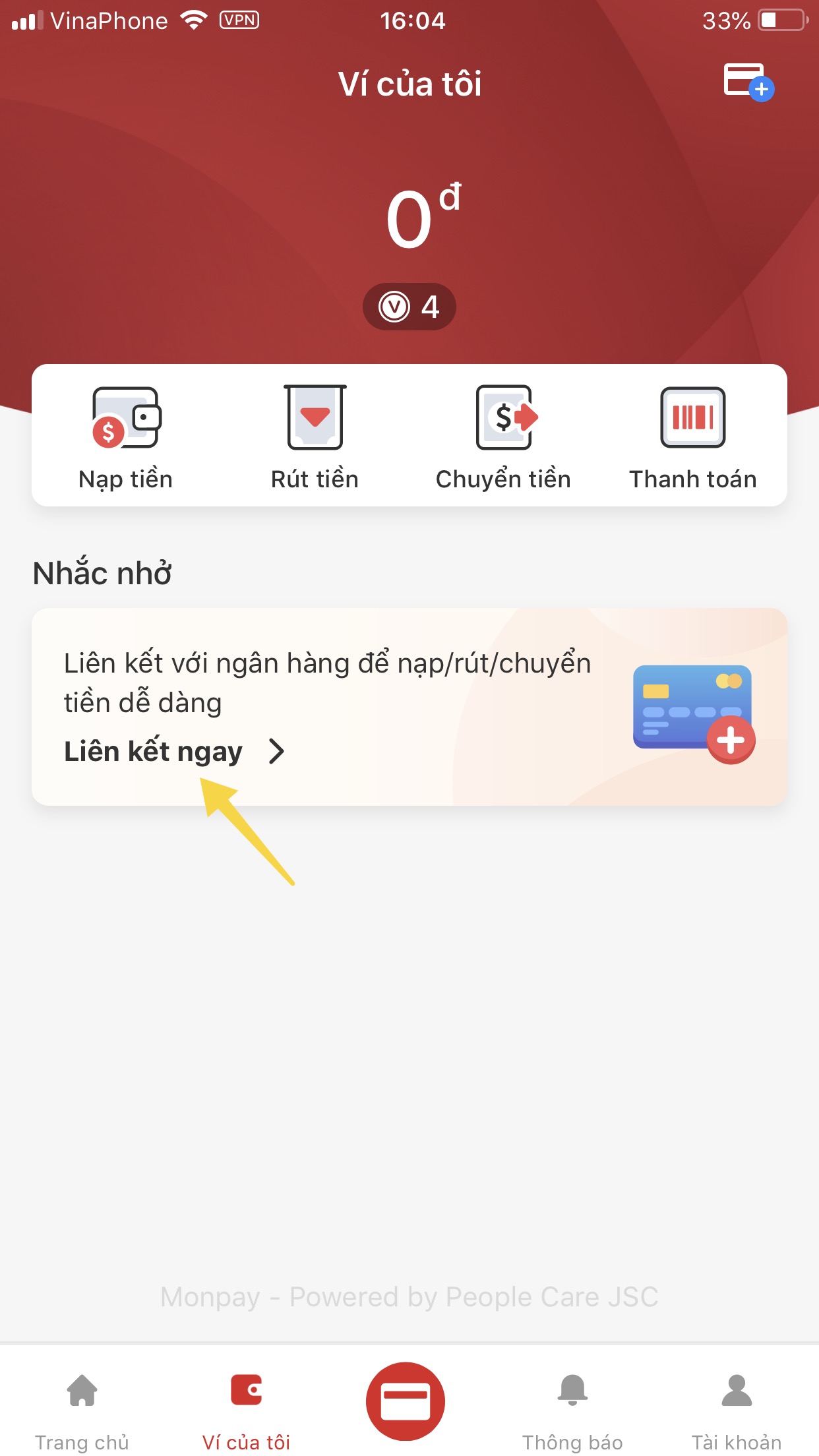Open the V points badge
This screenshot has height=1456, width=819.
point(409,307)
